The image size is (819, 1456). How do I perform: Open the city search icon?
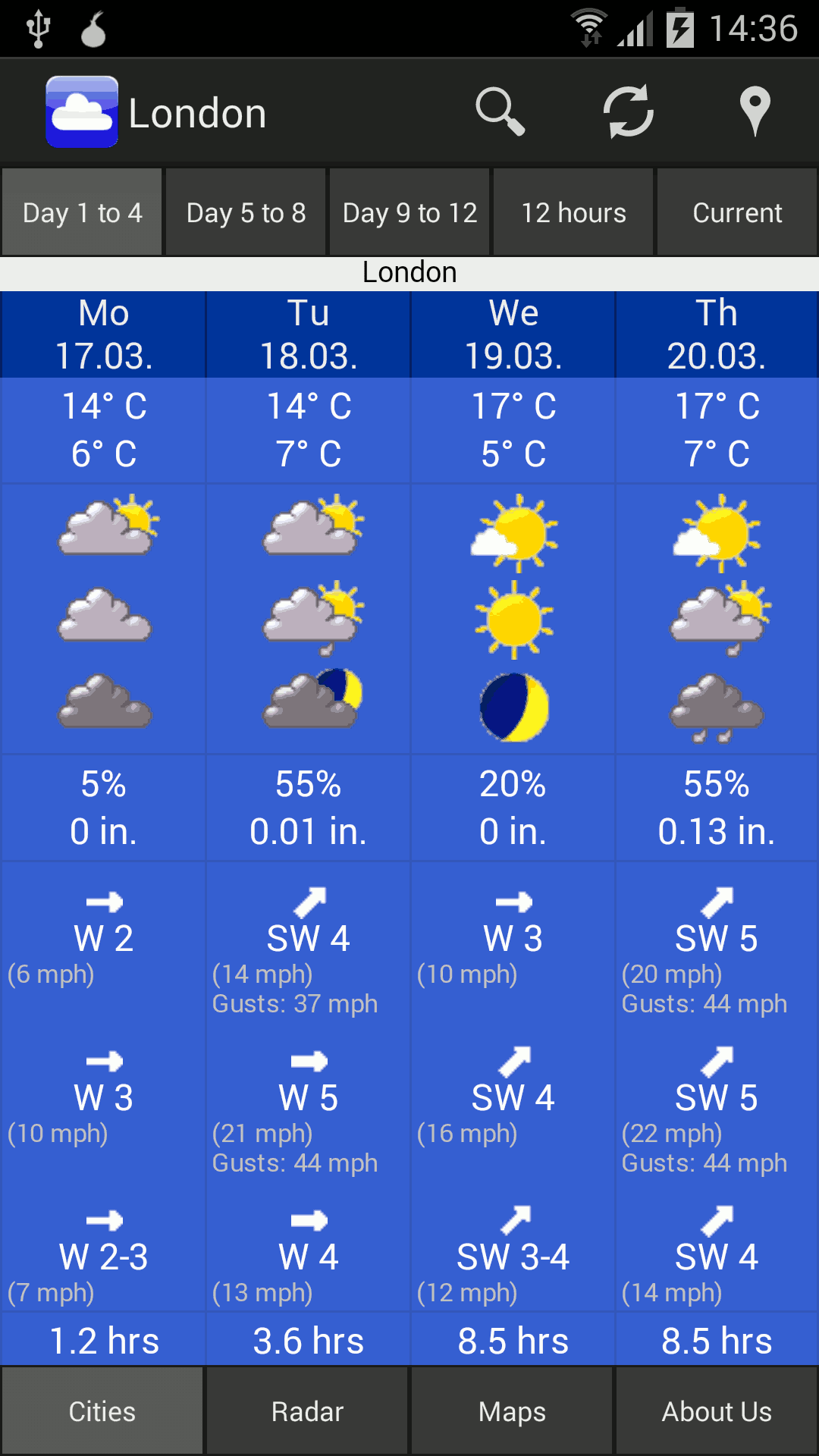(500, 111)
